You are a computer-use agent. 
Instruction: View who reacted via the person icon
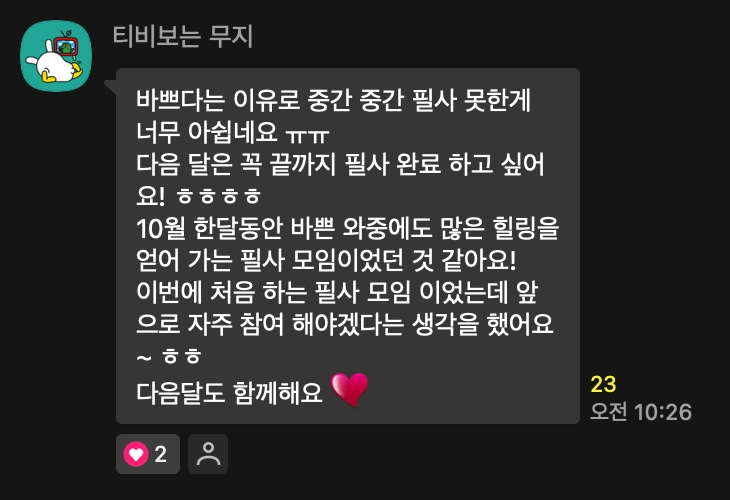[208, 454]
